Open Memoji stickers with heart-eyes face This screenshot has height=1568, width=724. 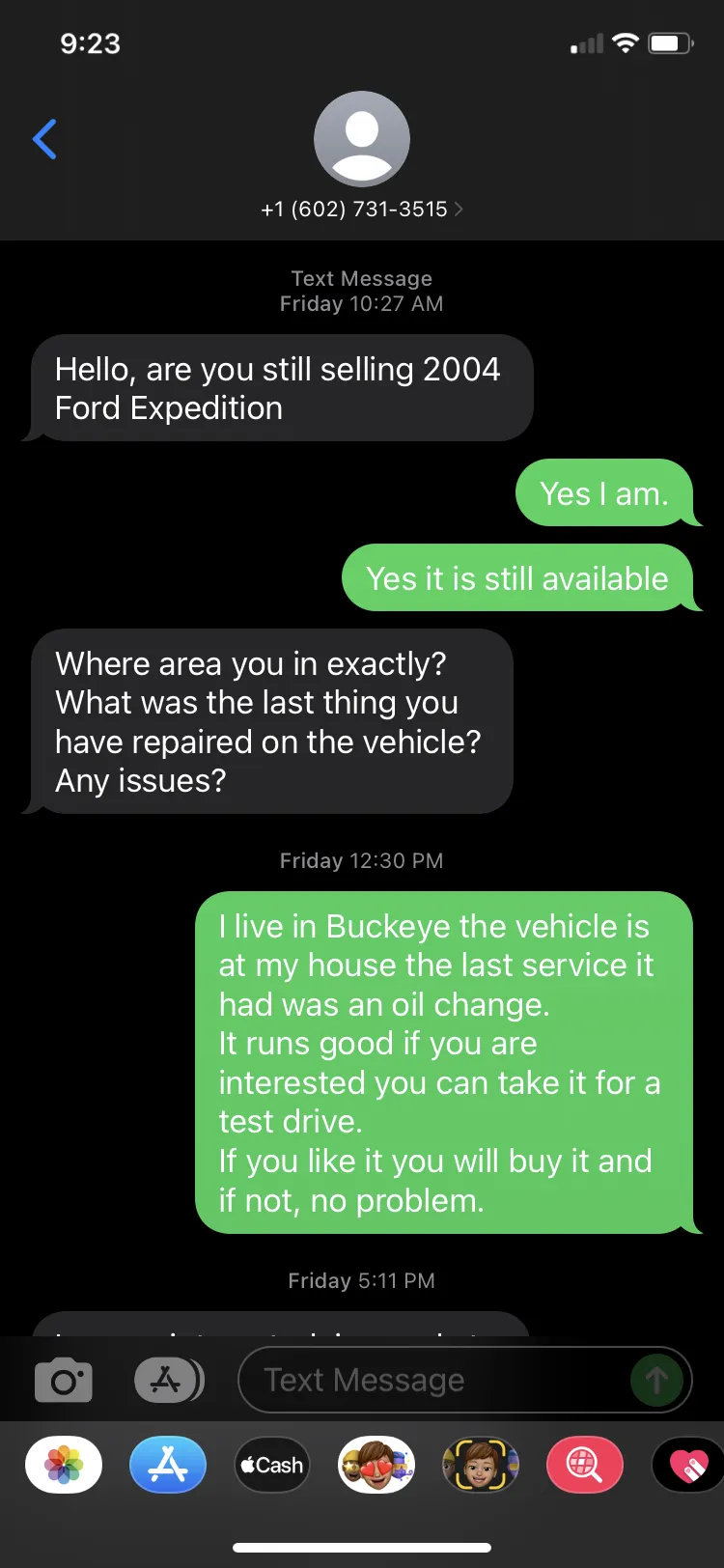click(x=376, y=1465)
